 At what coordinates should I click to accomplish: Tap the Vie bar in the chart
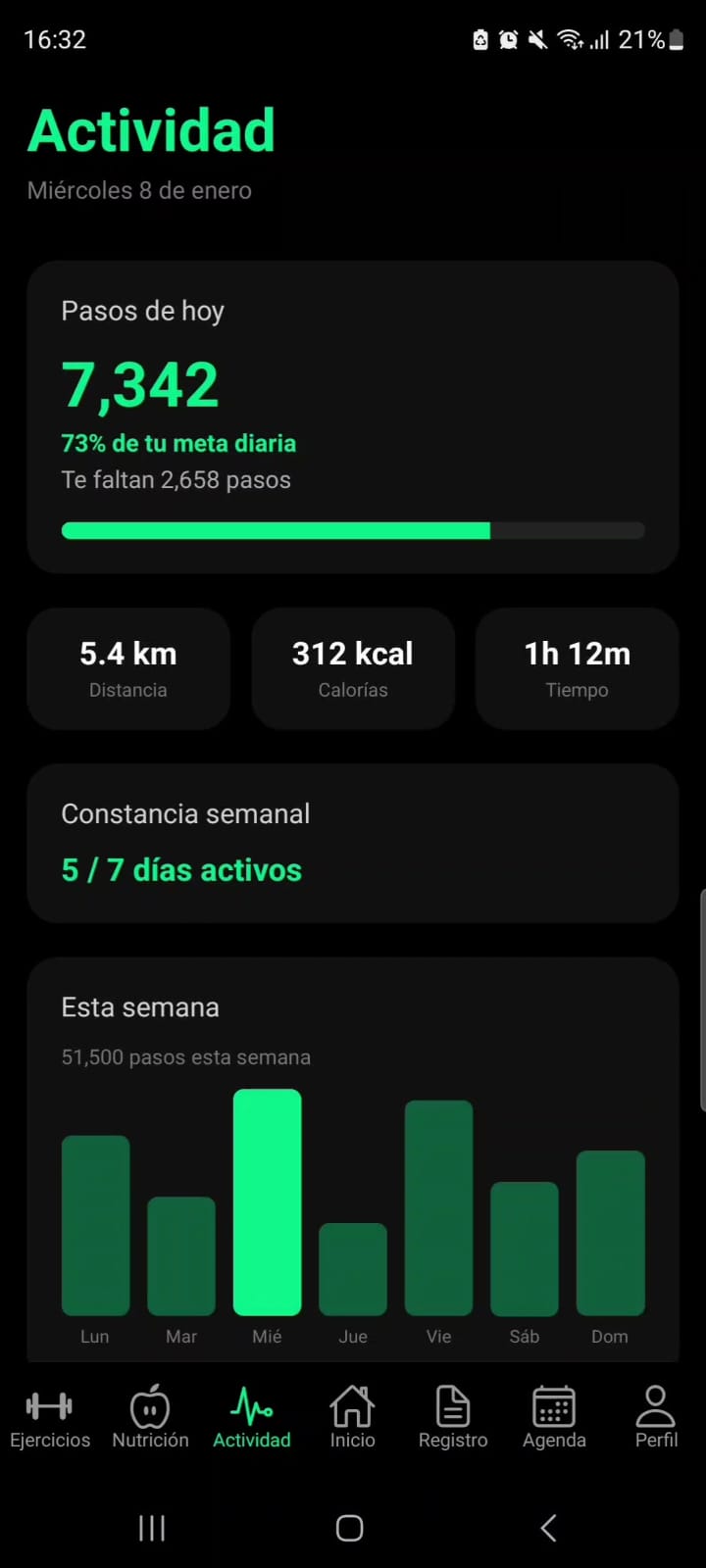pyautogui.click(x=438, y=1205)
